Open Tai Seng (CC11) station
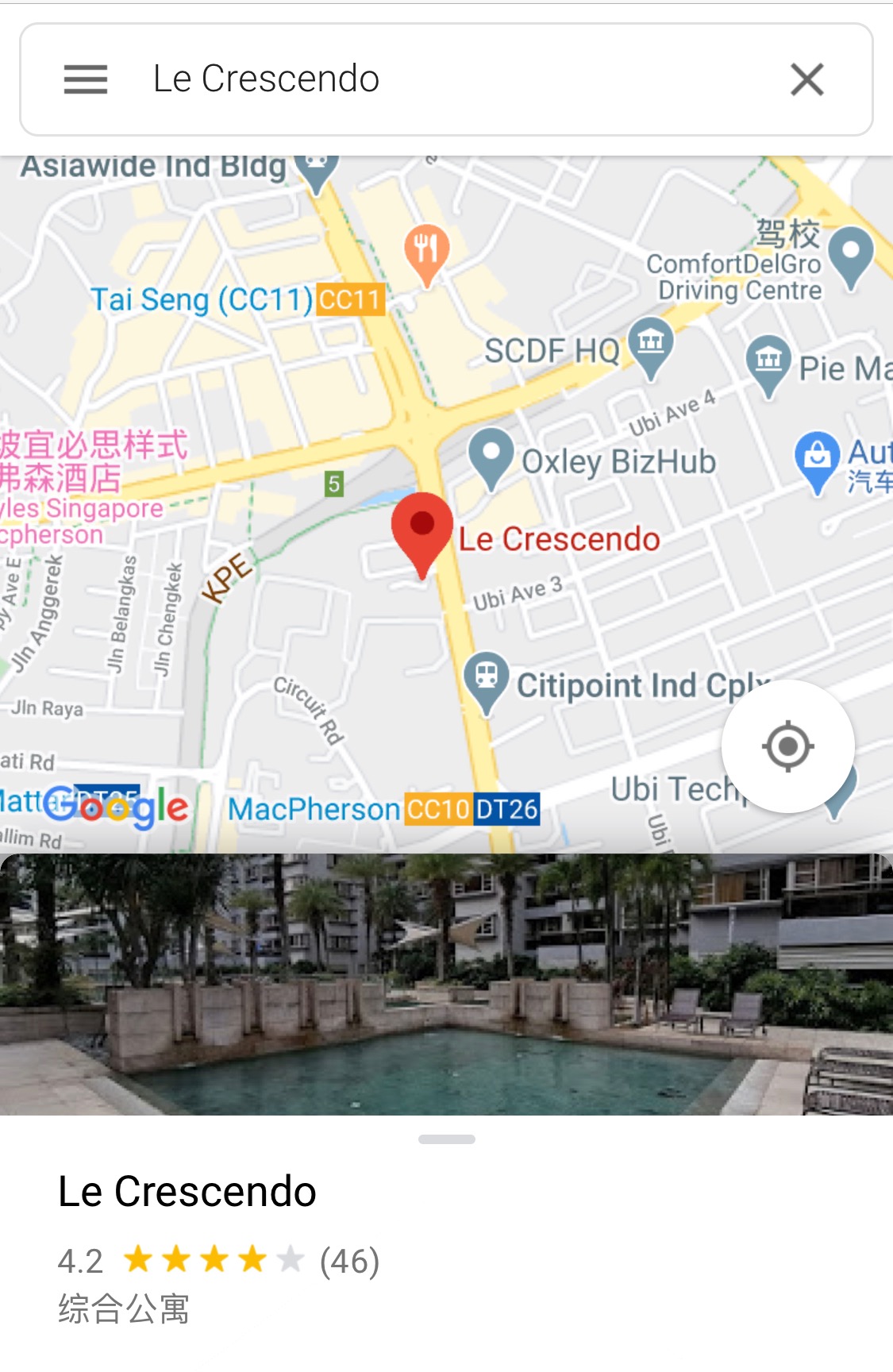The width and height of the screenshot is (893, 1372). click(238, 300)
